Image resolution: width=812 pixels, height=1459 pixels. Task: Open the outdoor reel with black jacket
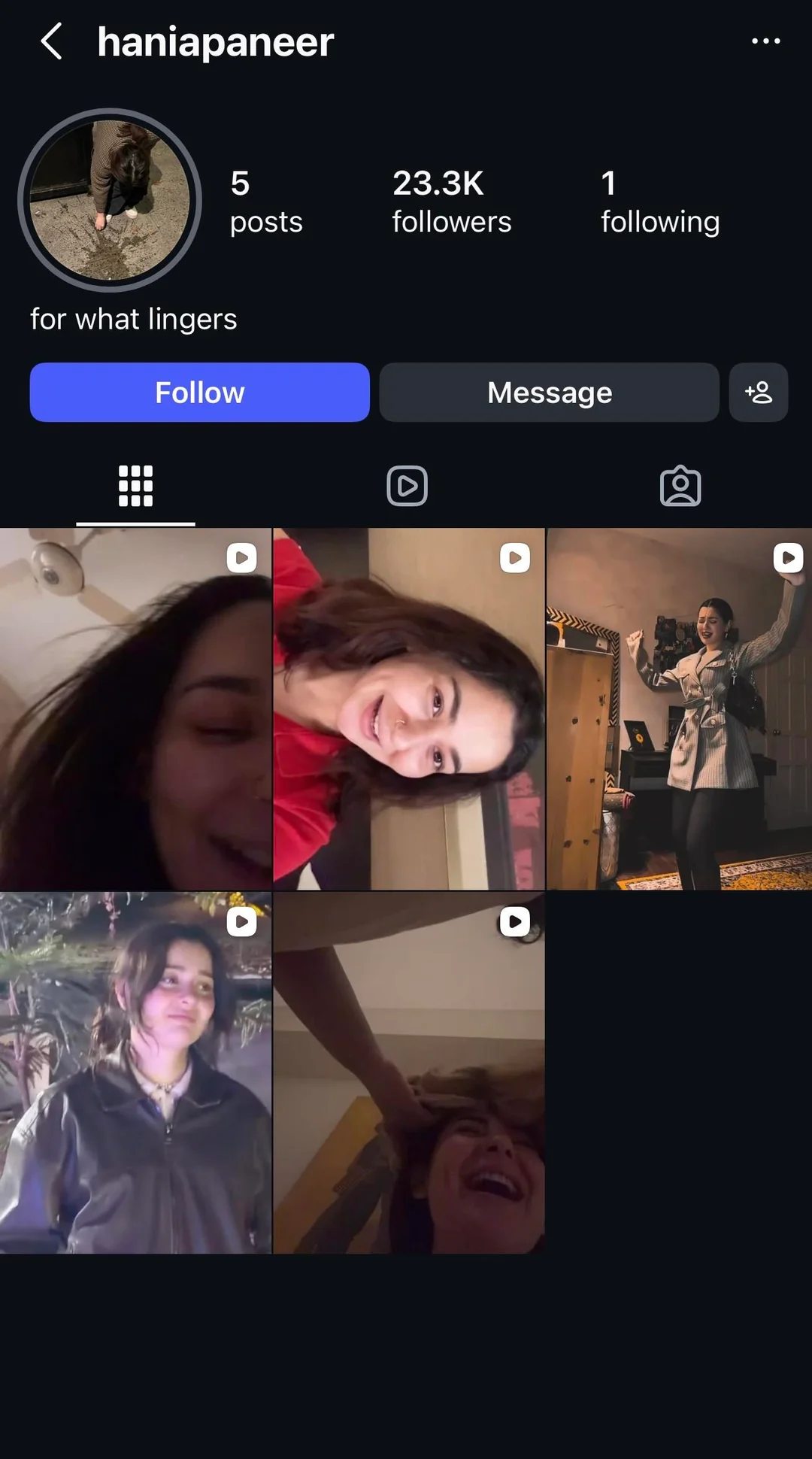click(x=135, y=1072)
